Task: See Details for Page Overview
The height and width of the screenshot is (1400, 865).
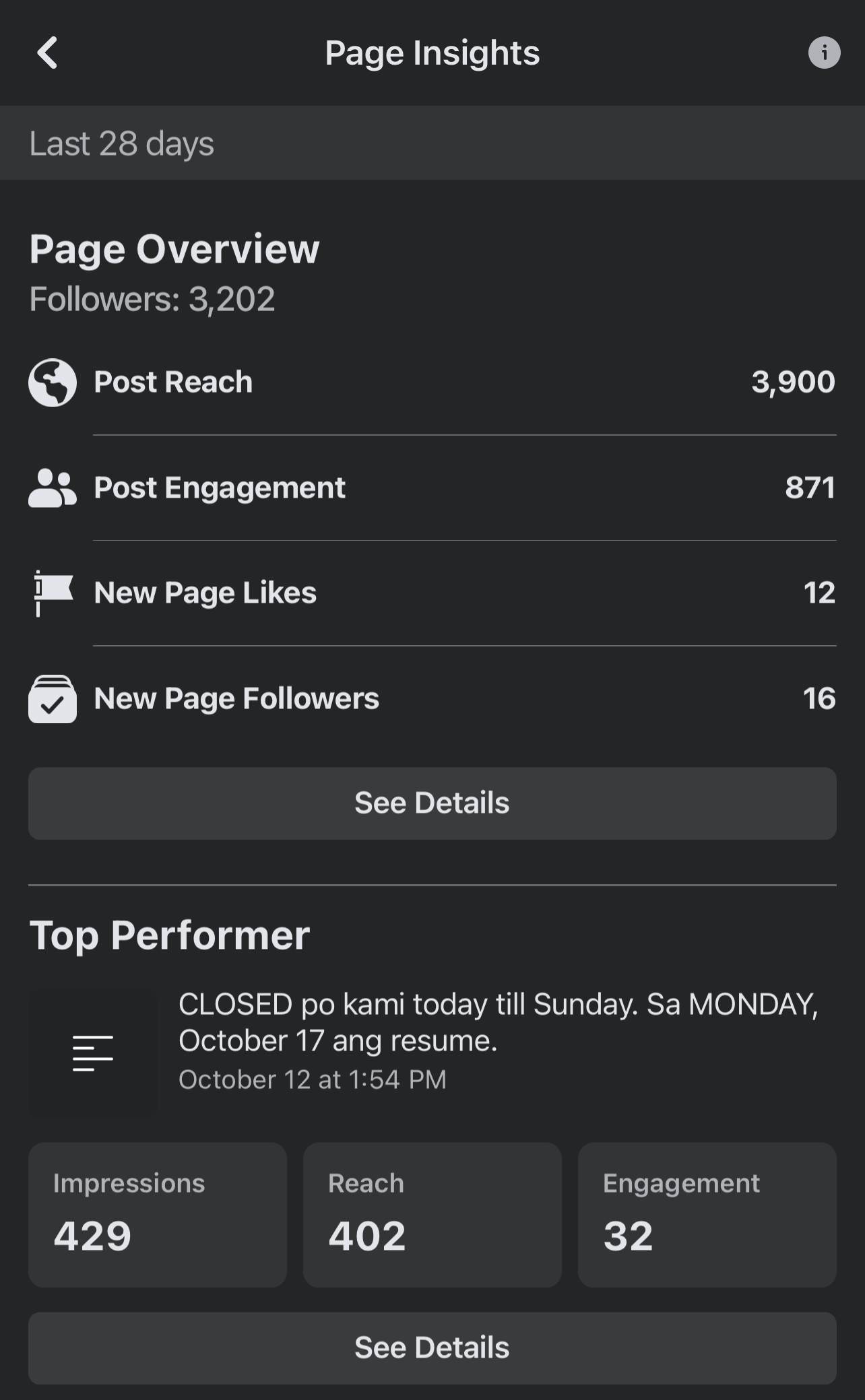Action: (x=432, y=803)
